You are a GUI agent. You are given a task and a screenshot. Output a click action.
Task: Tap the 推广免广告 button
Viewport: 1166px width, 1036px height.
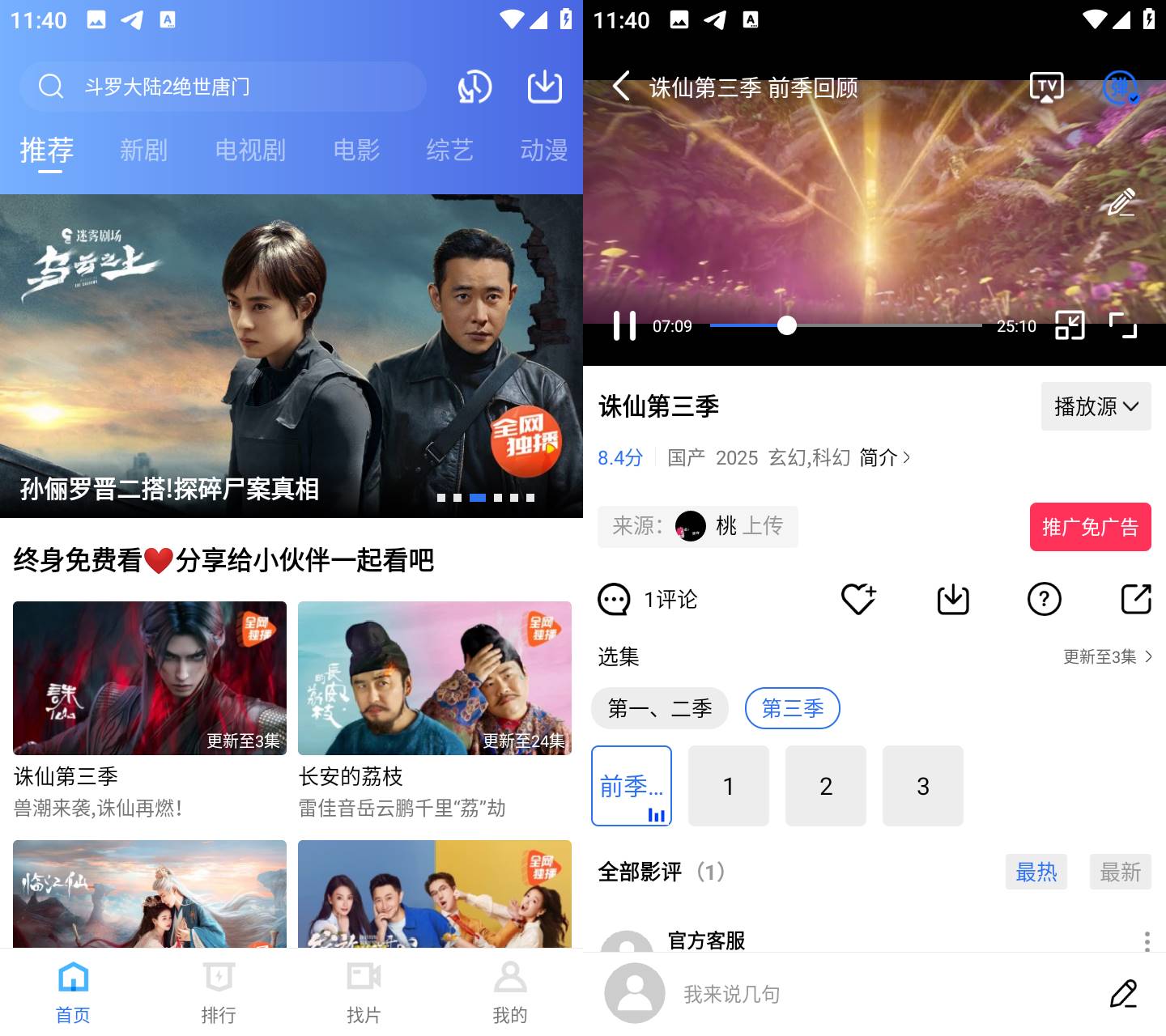click(x=1090, y=527)
